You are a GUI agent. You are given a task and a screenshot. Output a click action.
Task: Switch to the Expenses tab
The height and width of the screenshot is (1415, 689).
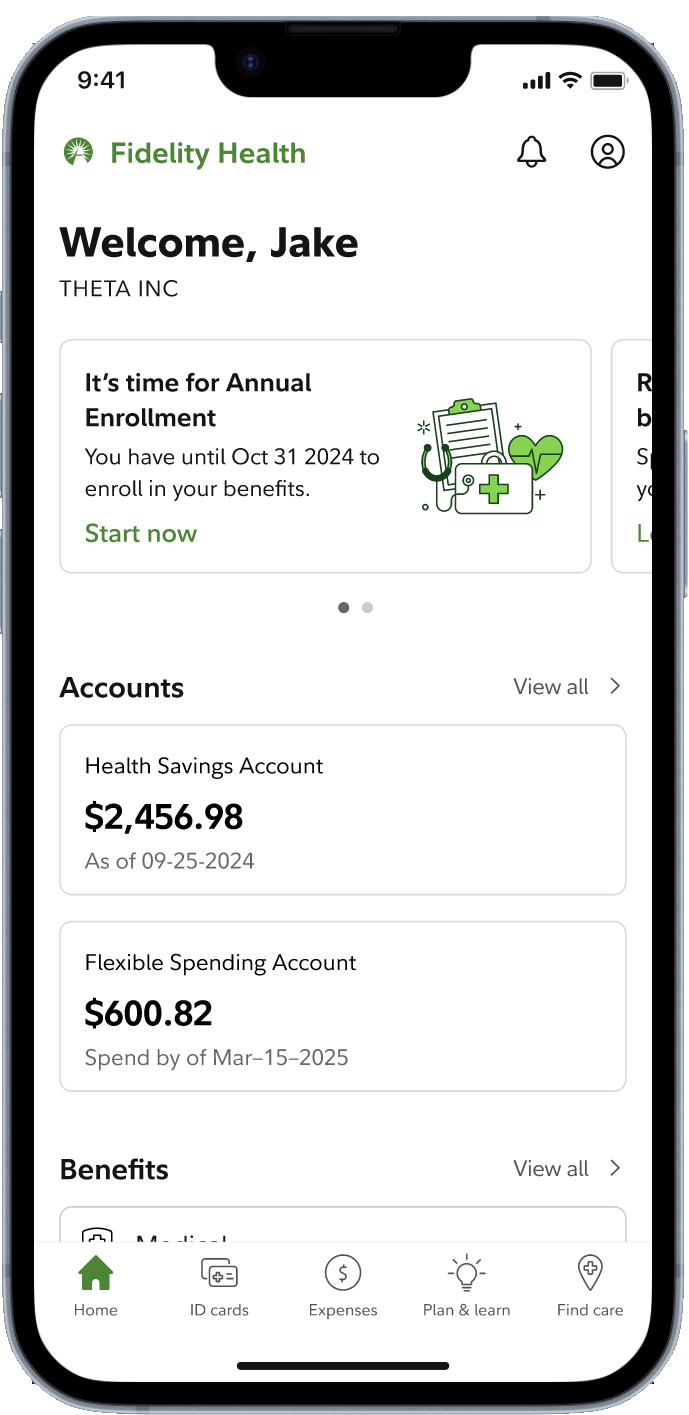(x=343, y=1287)
